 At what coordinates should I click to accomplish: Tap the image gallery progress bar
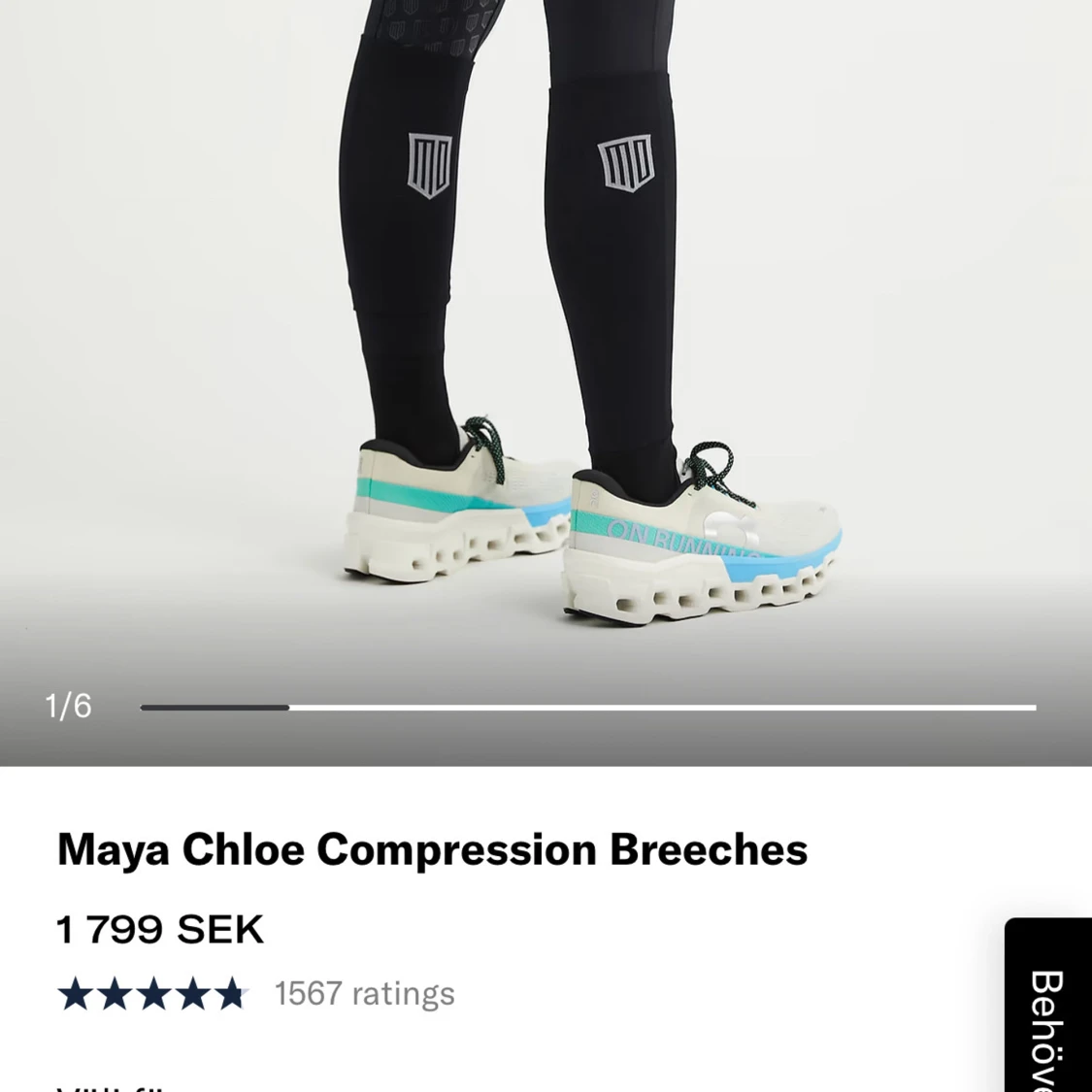588,708
